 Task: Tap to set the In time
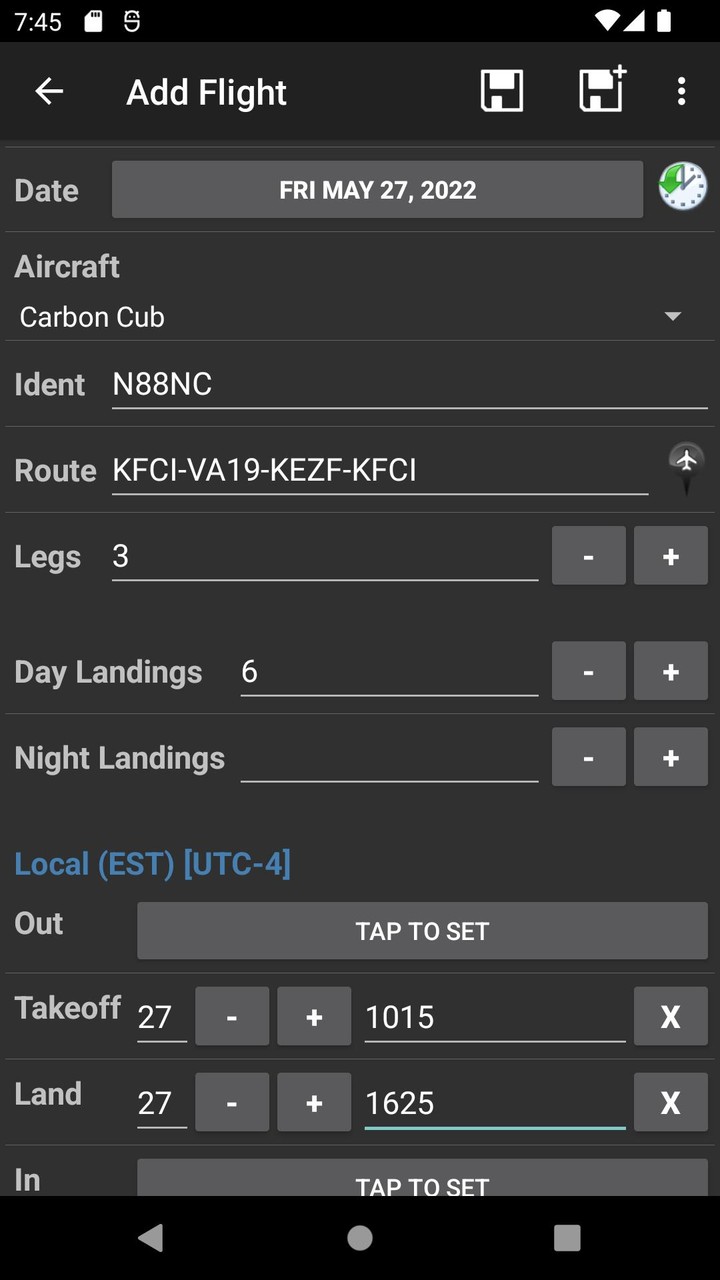(x=422, y=1183)
